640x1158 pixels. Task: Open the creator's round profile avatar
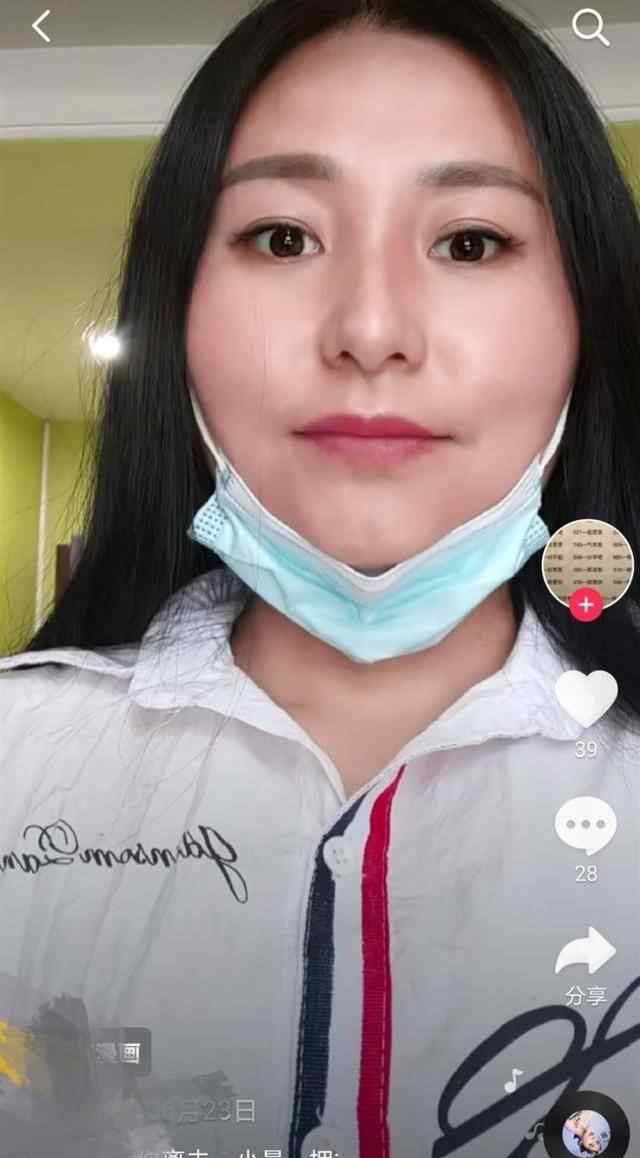(x=587, y=564)
